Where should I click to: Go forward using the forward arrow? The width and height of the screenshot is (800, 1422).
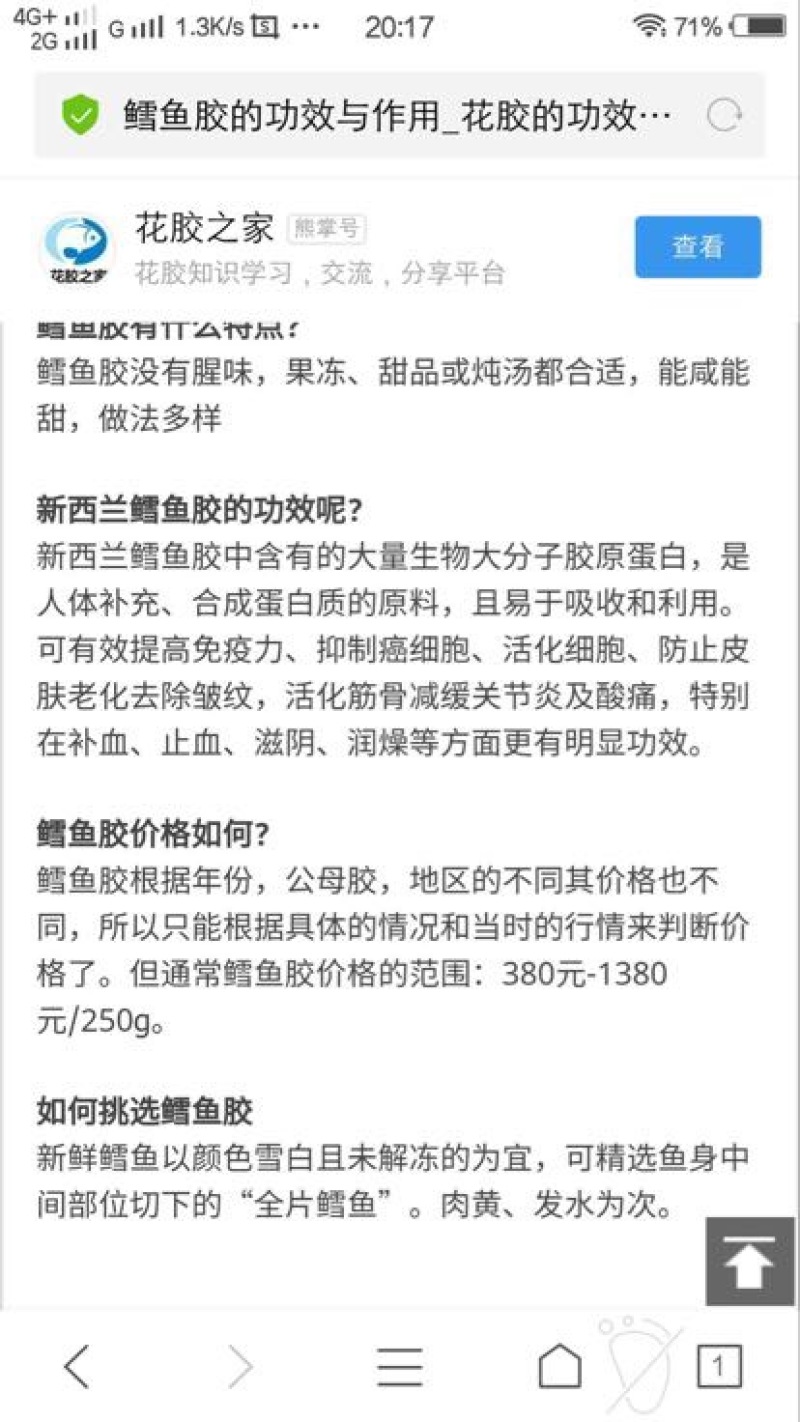click(x=240, y=1366)
